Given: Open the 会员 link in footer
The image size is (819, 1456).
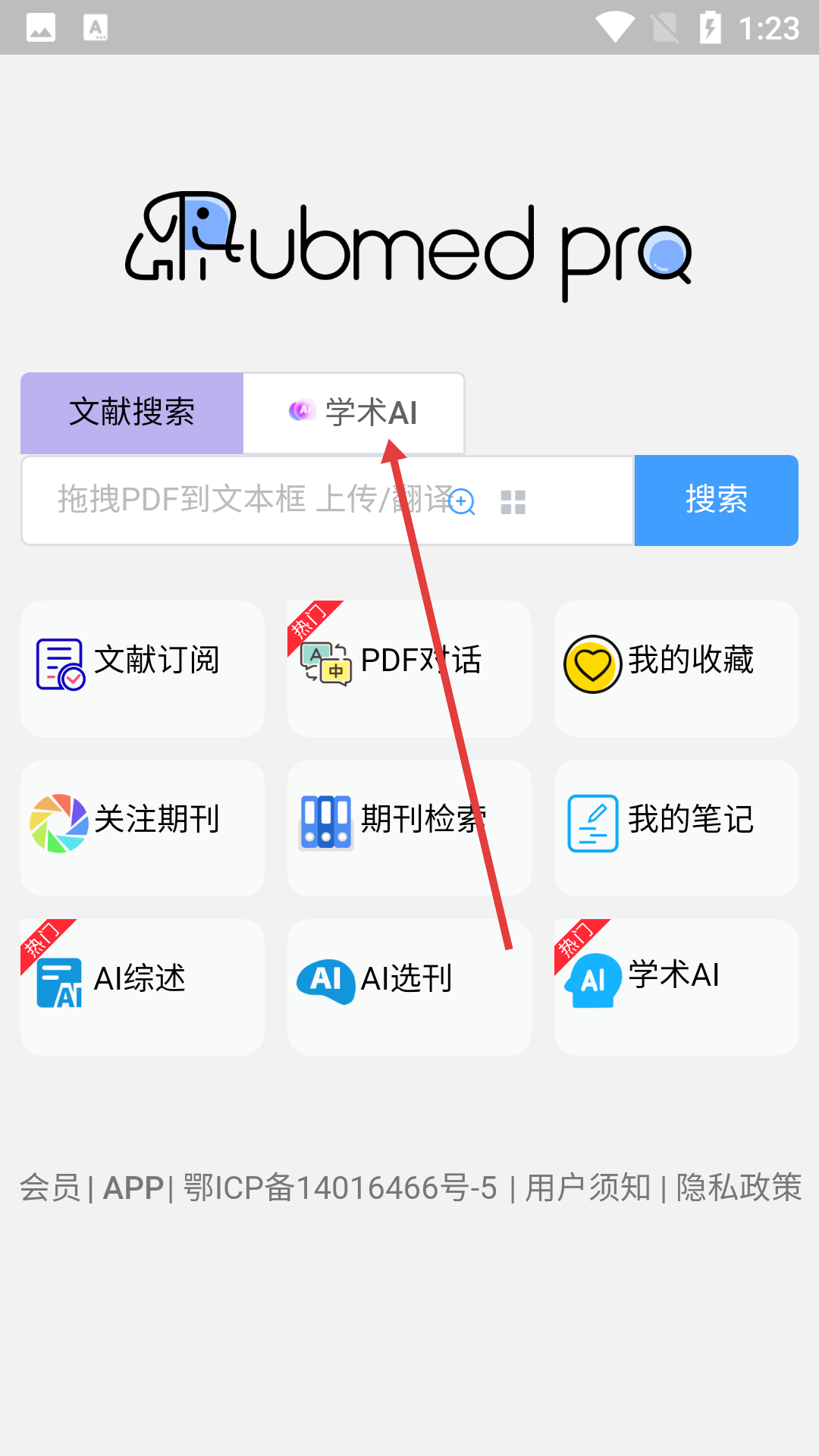Looking at the screenshot, I should [x=49, y=1188].
